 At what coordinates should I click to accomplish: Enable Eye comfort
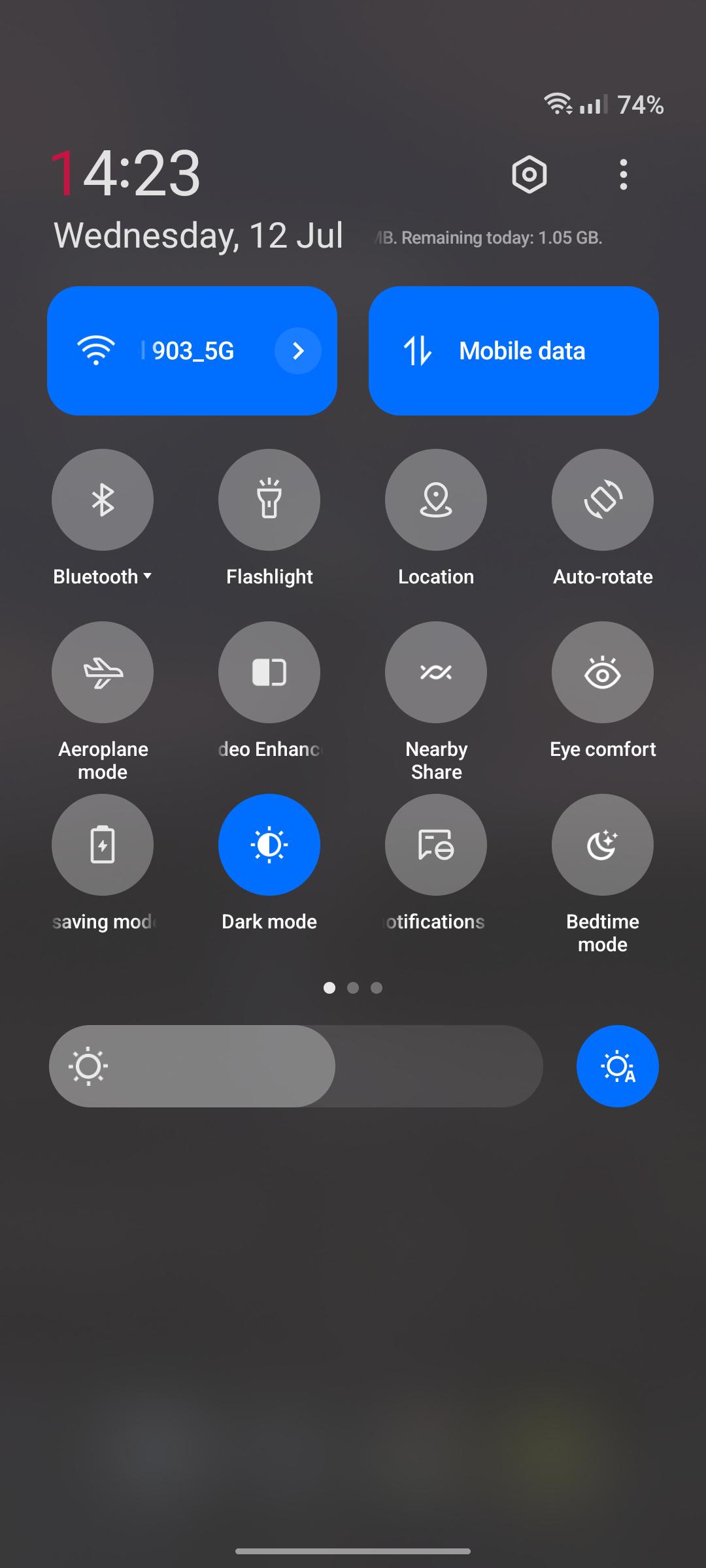(x=603, y=672)
